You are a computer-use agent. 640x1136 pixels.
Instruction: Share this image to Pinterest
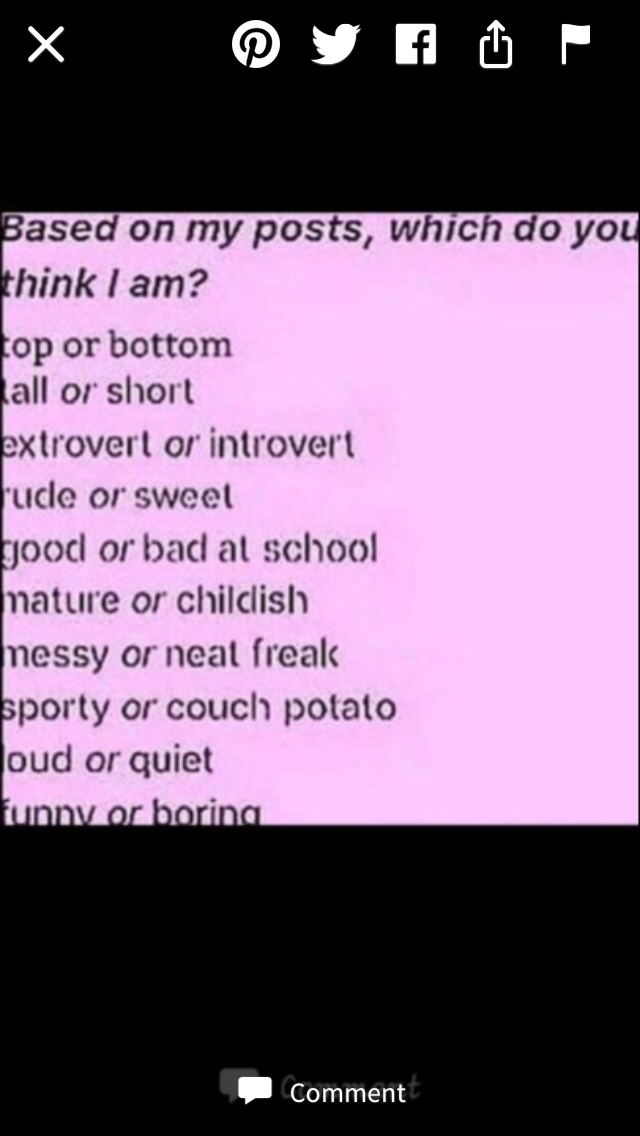click(256, 44)
